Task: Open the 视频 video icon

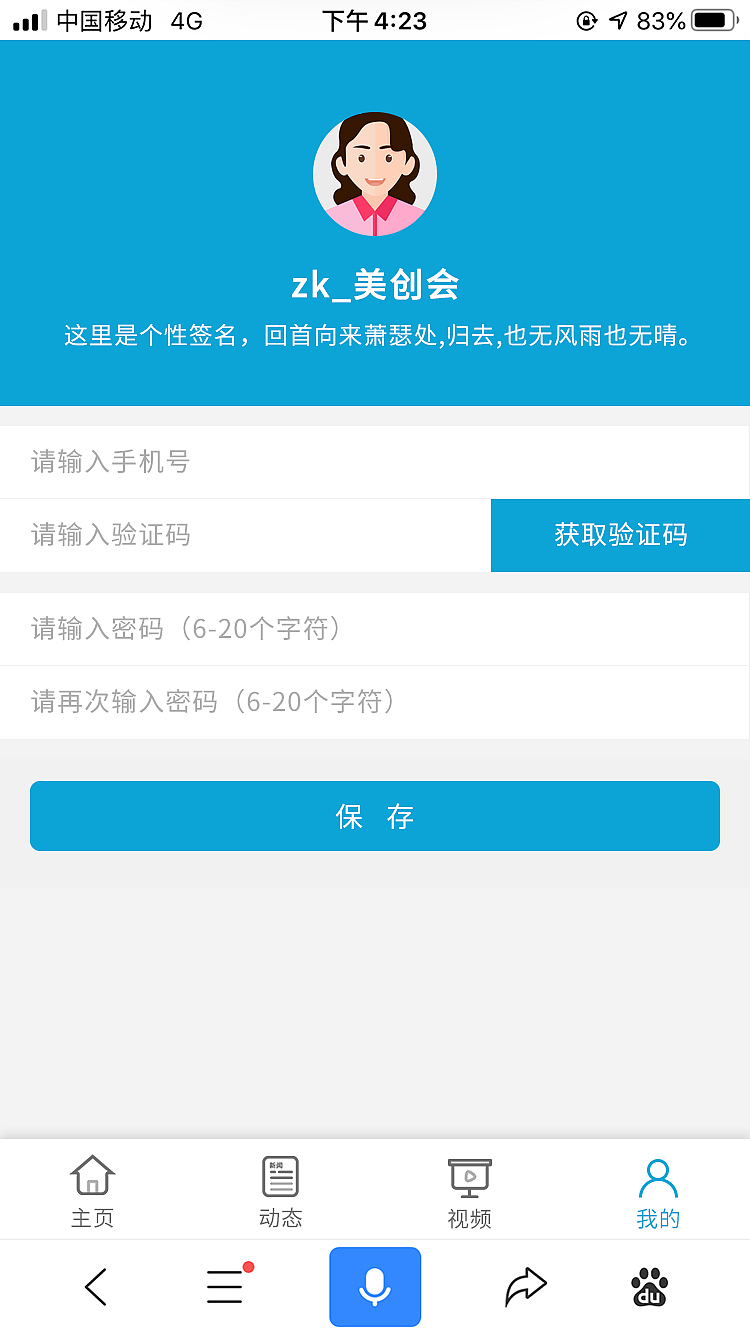Action: coord(468,1176)
